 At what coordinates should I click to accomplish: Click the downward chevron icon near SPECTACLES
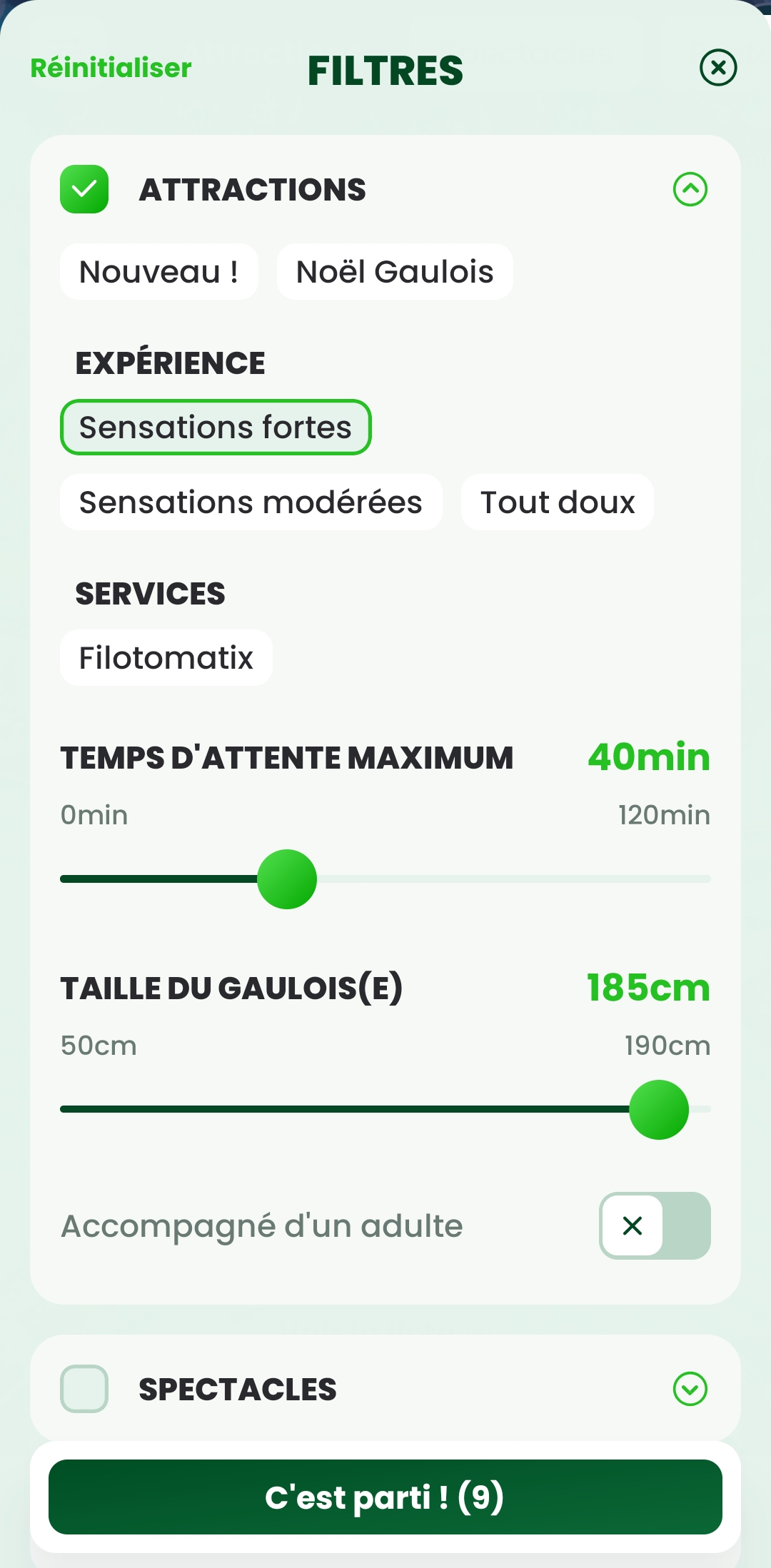690,1389
